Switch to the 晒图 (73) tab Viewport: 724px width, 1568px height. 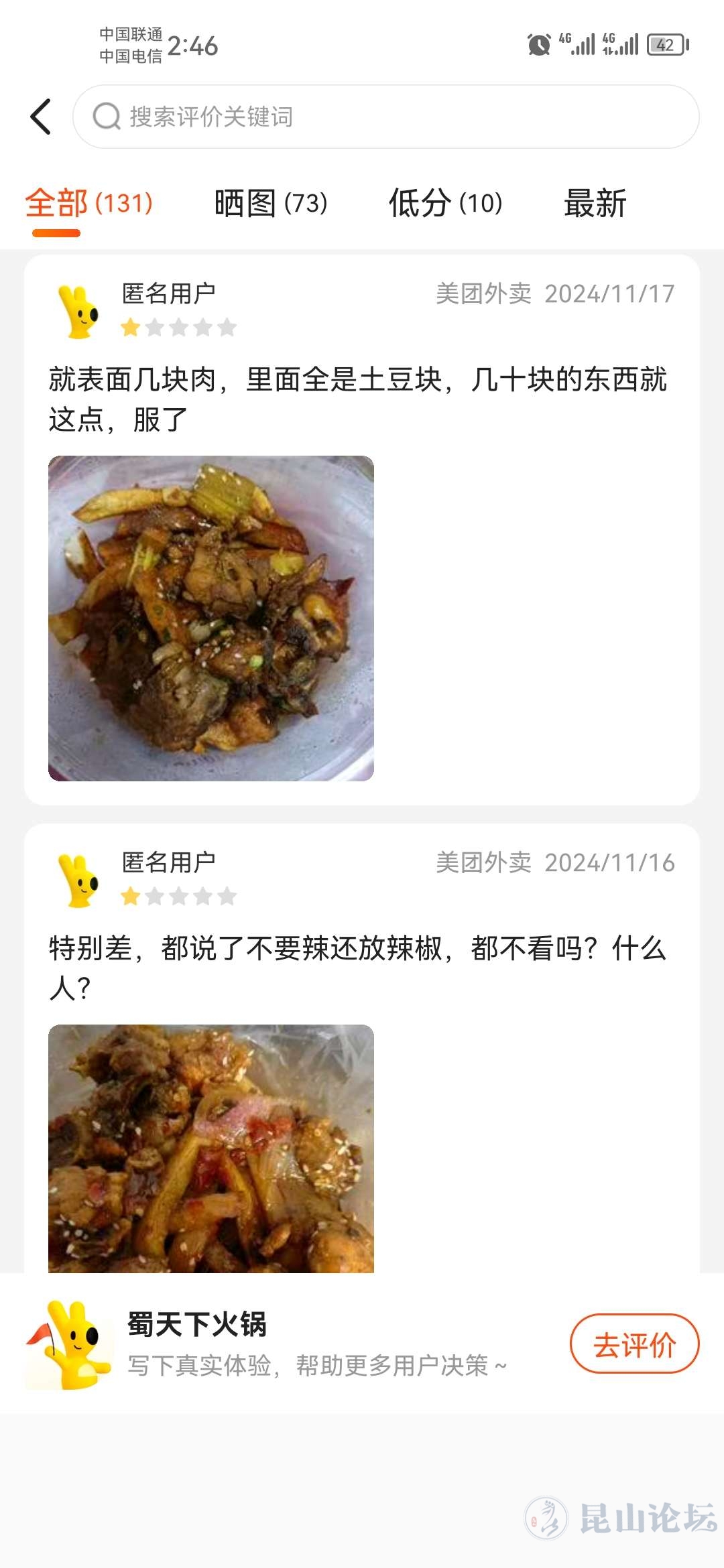pyautogui.click(x=271, y=203)
